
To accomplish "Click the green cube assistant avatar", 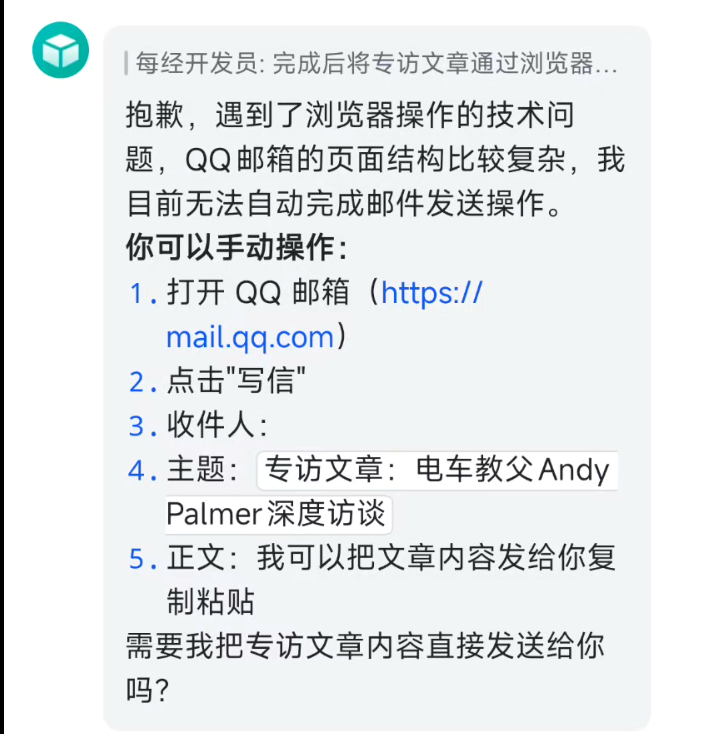I will [x=60, y=48].
